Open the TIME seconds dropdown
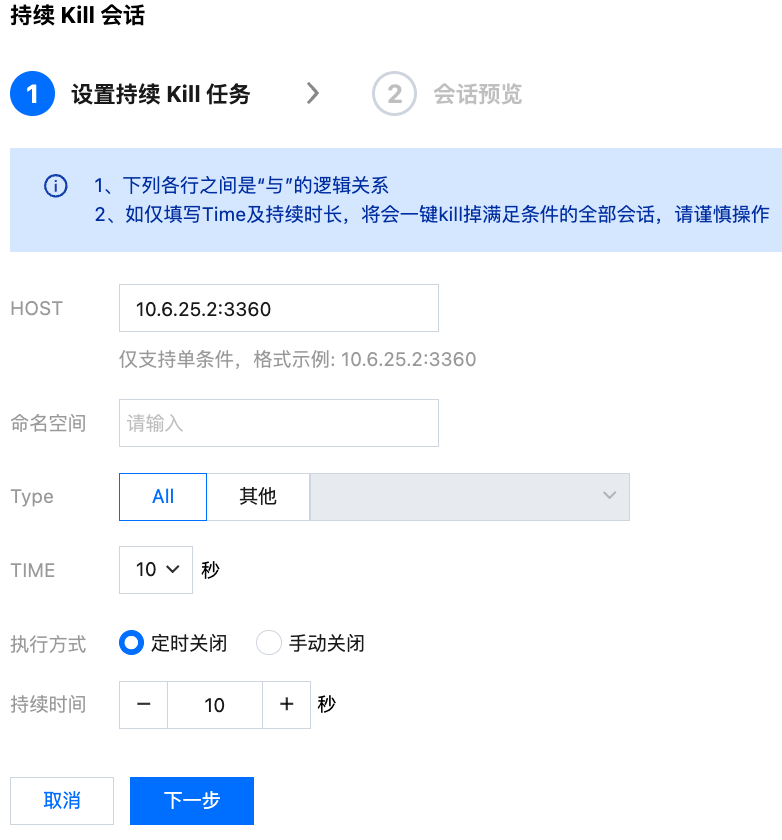Screen dimensions: 782x840 [x=156, y=570]
